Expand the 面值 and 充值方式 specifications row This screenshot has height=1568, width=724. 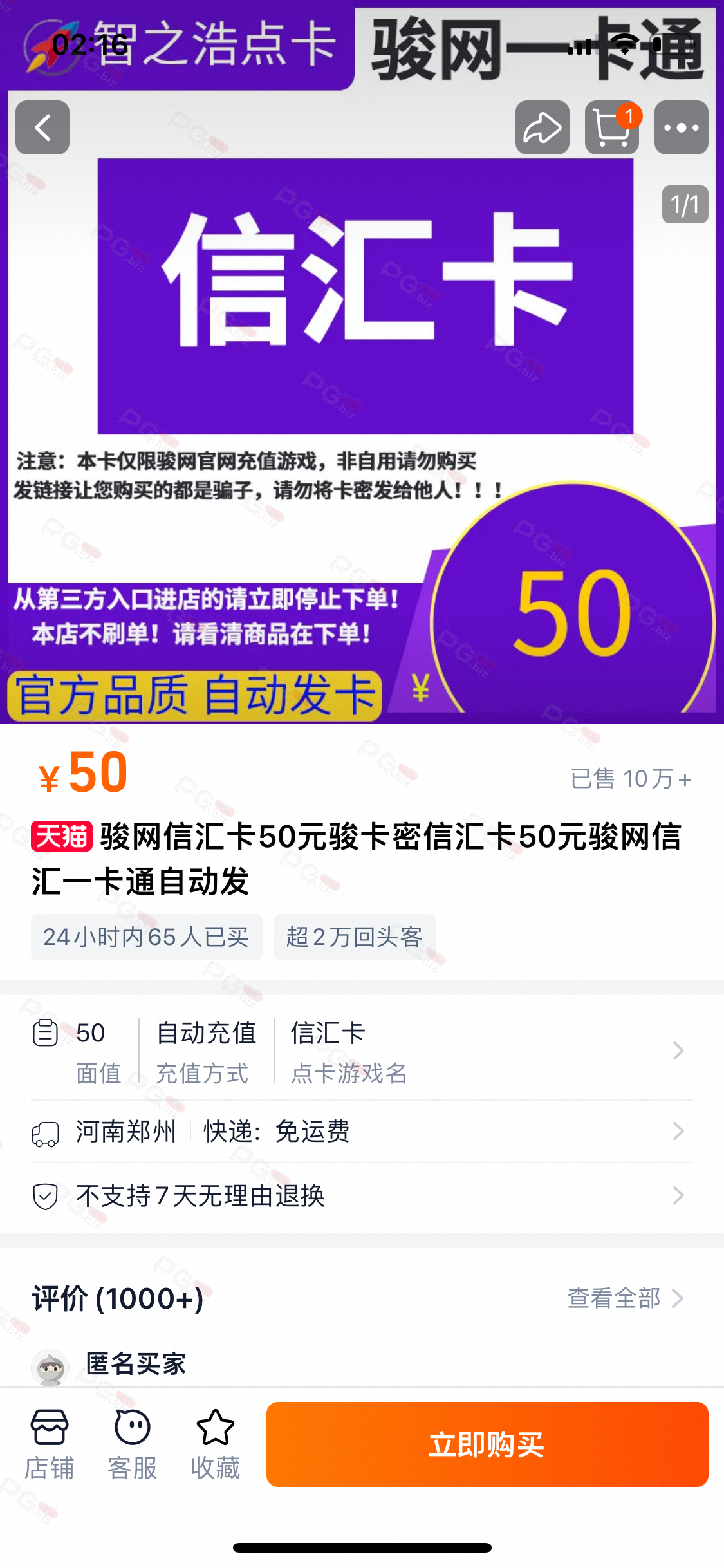point(360,1051)
